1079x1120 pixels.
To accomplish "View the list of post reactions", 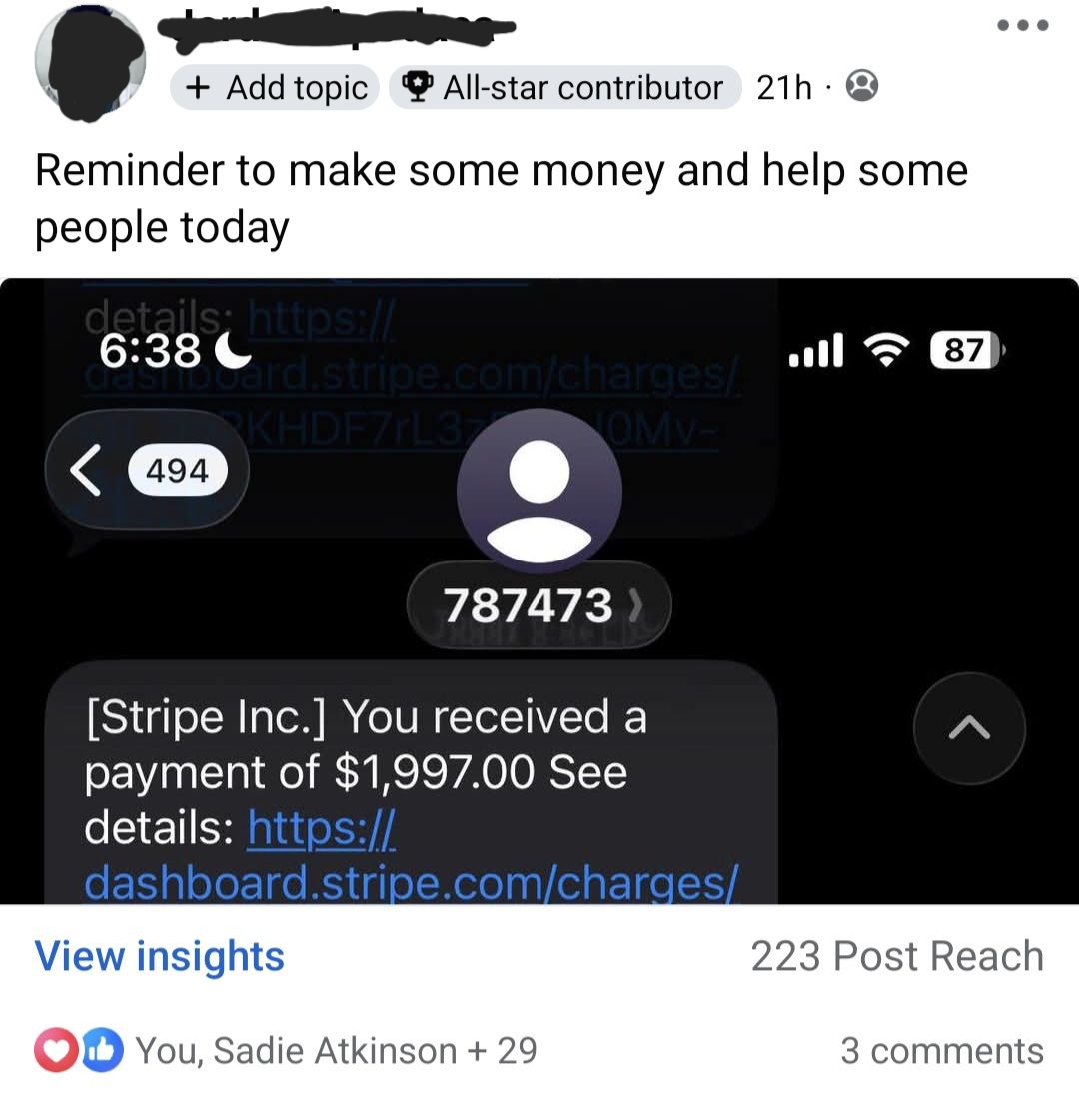I will (286, 1050).
